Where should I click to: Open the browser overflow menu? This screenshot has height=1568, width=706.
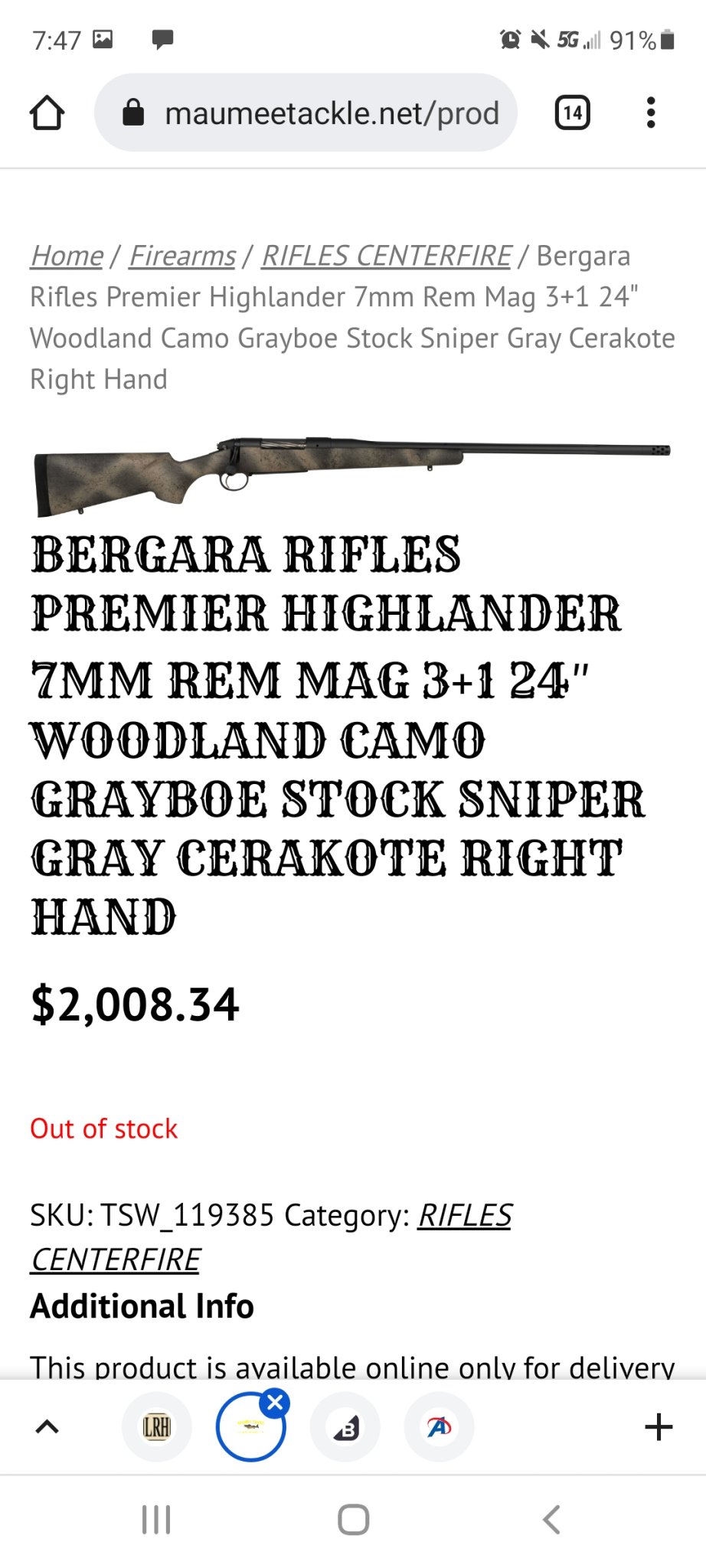tap(651, 113)
